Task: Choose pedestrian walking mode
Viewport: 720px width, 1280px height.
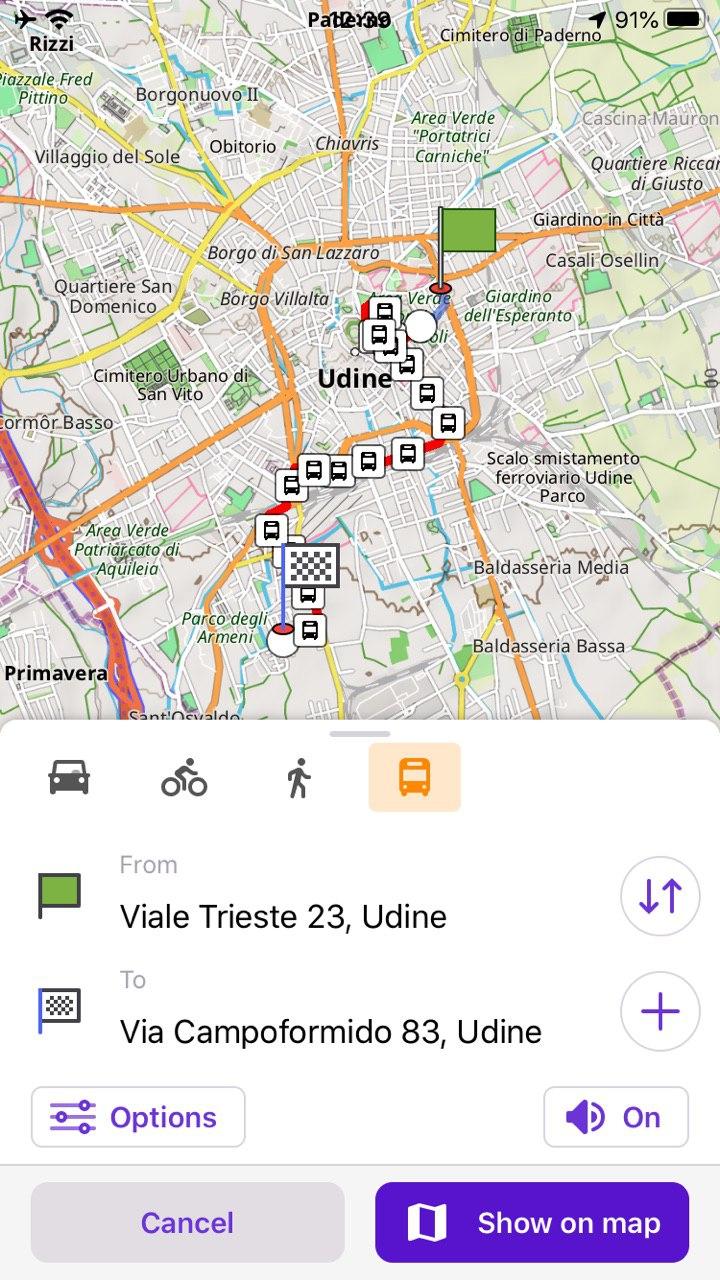Action: pyautogui.click(x=299, y=777)
